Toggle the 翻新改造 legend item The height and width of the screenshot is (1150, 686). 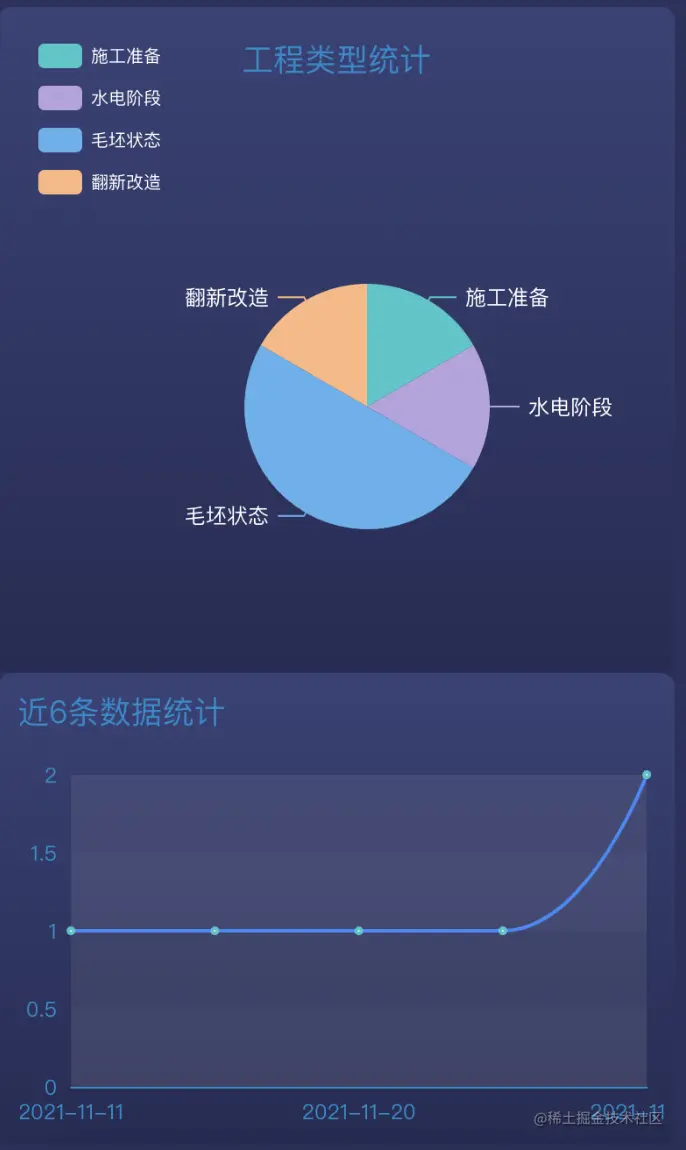point(99,182)
